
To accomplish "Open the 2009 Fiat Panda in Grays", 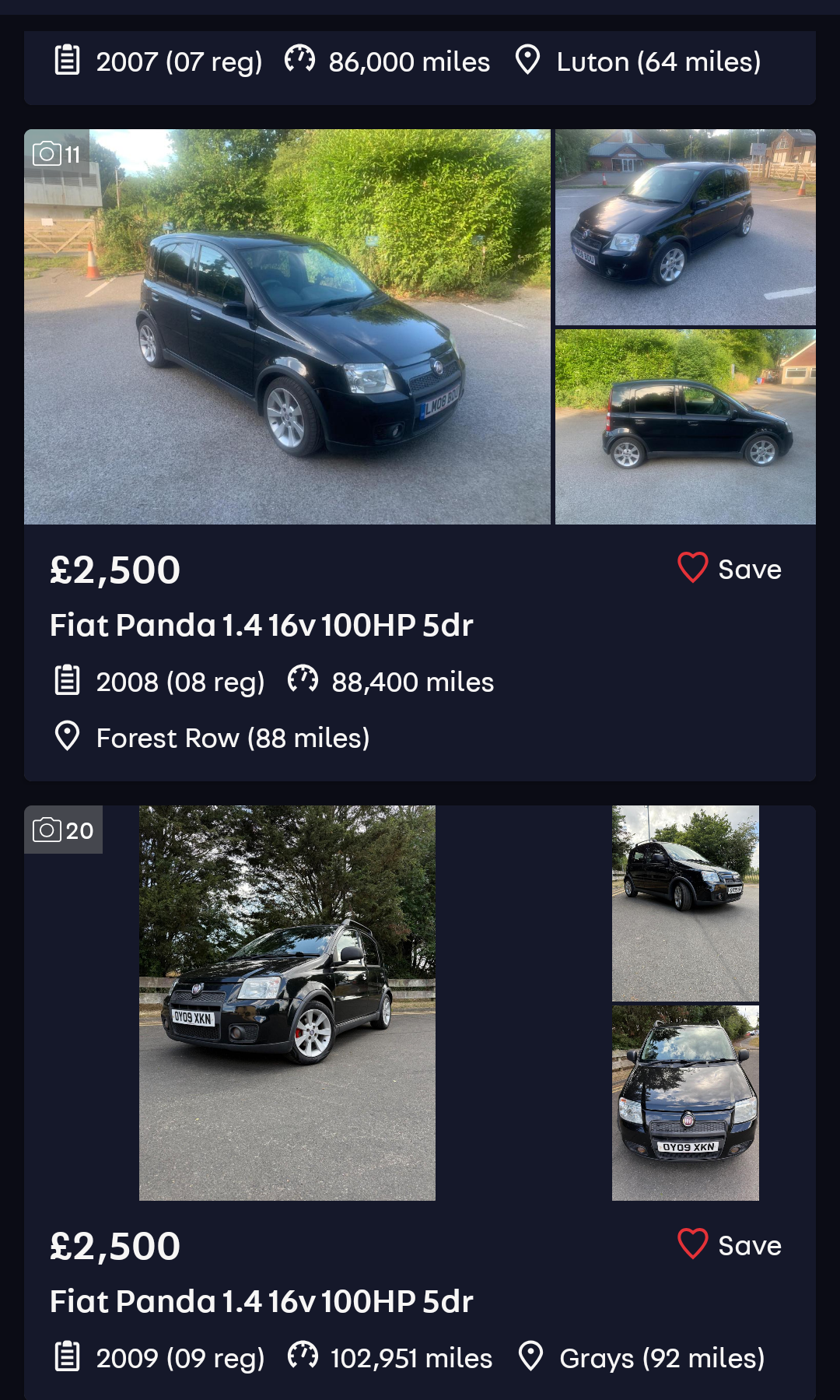I will click(261, 1302).
